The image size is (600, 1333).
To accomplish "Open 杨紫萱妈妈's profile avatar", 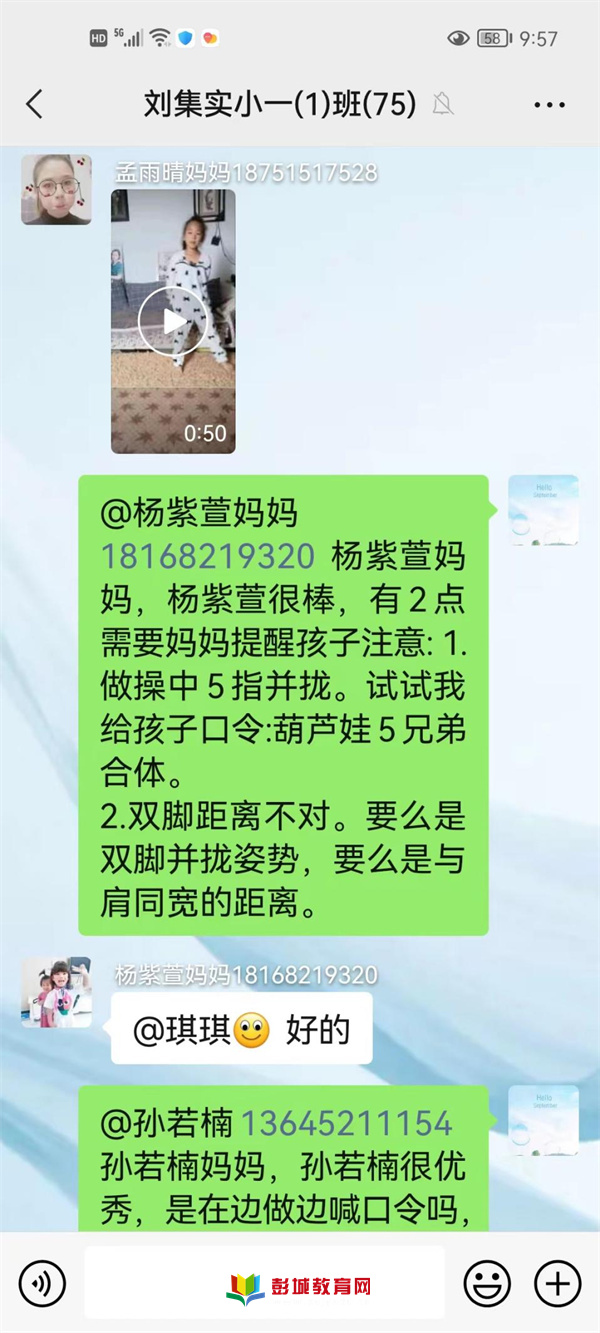I will [x=56, y=992].
